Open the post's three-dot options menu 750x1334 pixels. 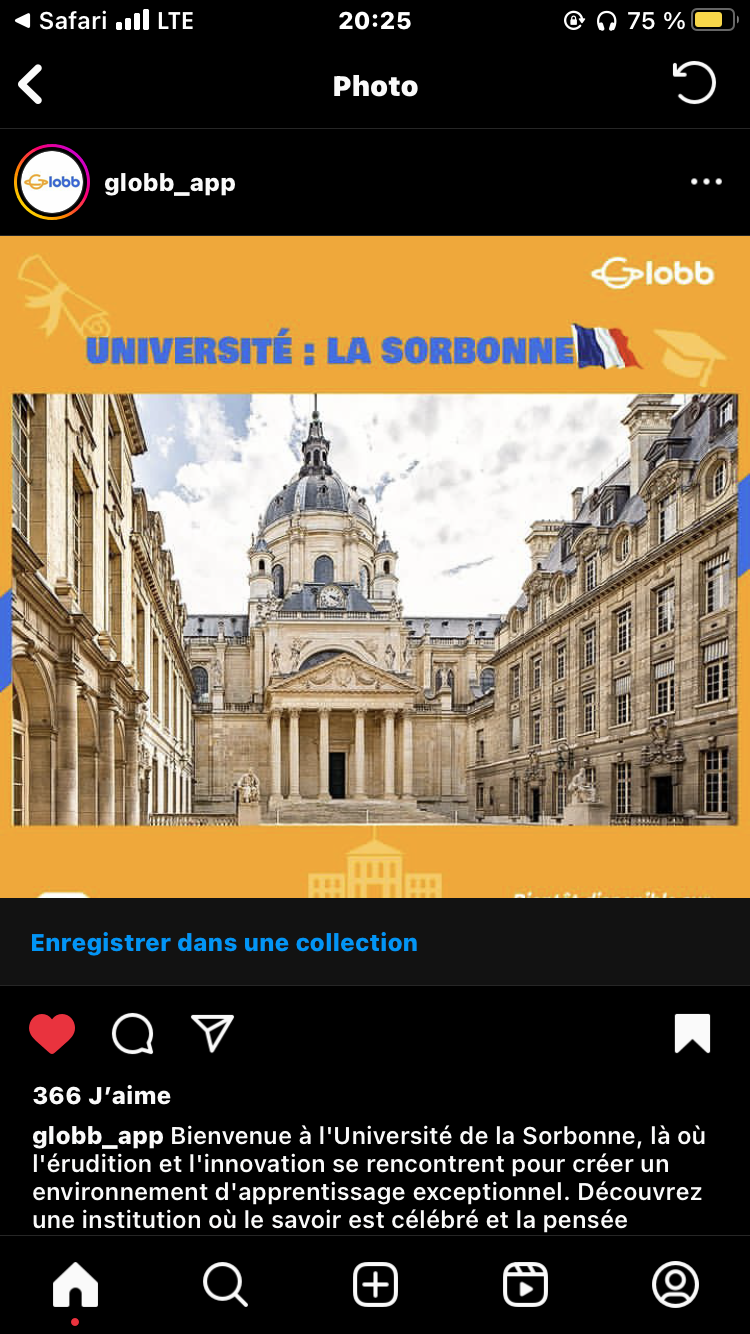706,182
